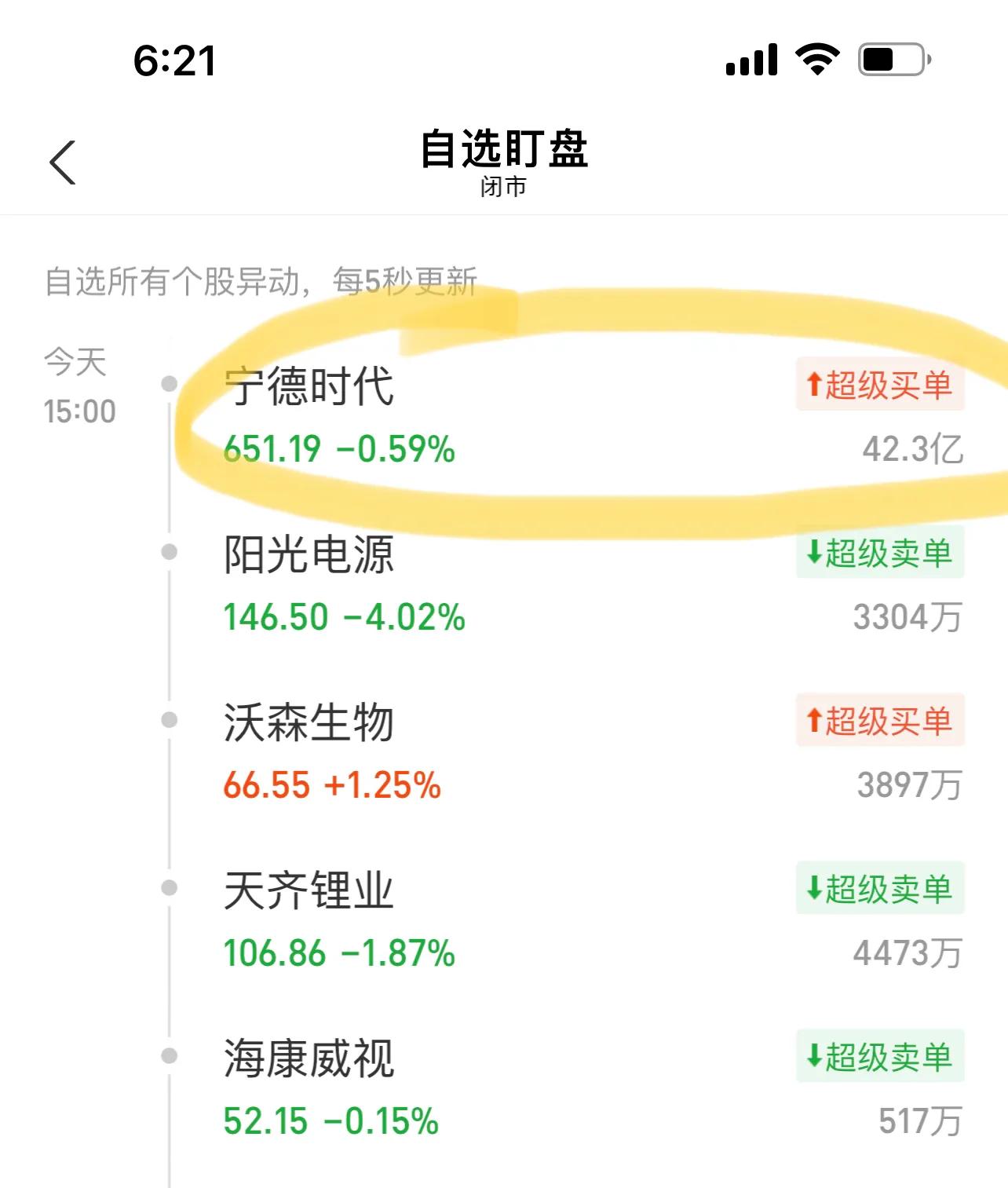The height and width of the screenshot is (1188, 1008).
Task: Tap the back chevron arrow
Action: coord(63,163)
